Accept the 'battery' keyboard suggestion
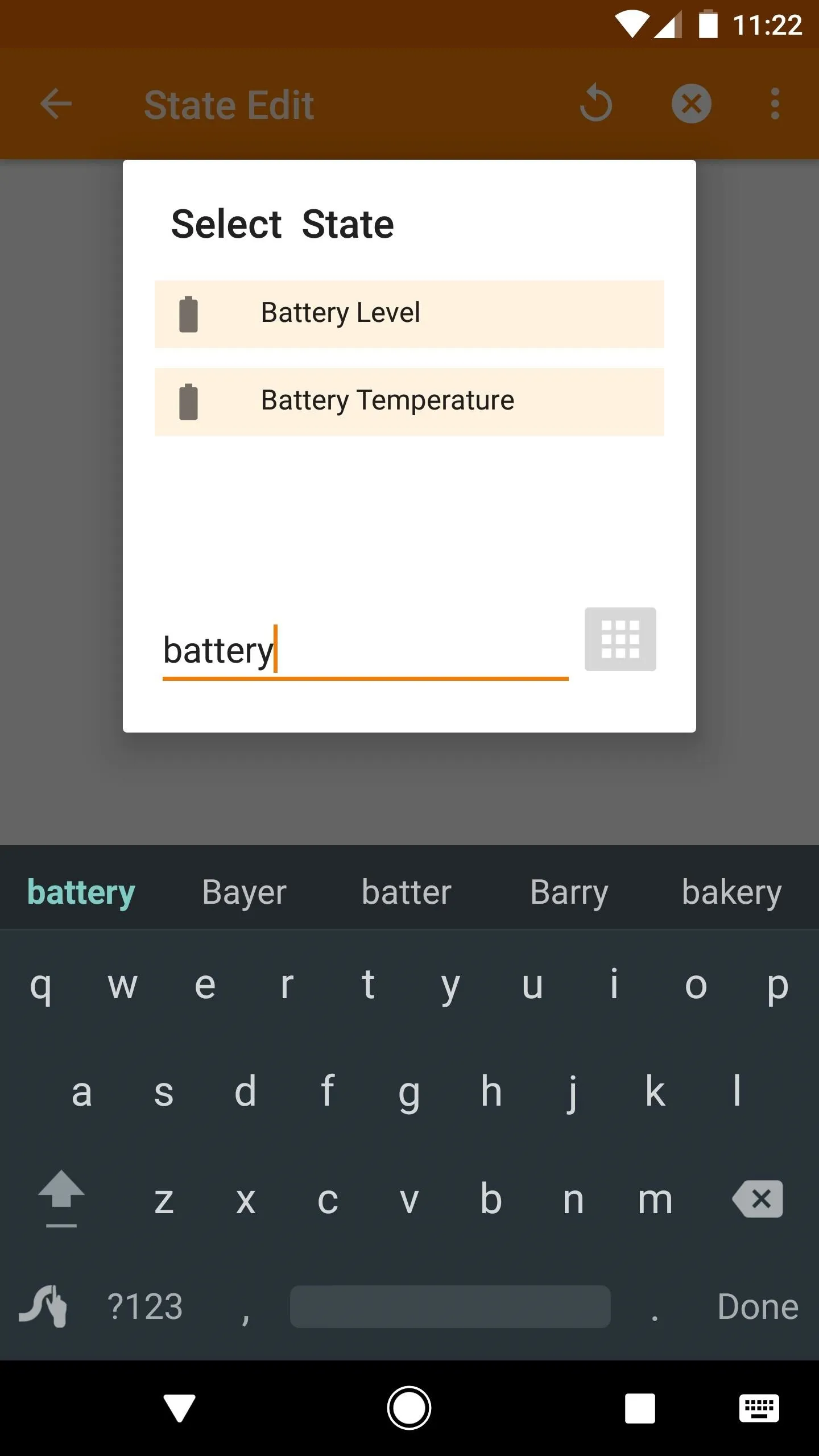 pyautogui.click(x=81, y=892)
